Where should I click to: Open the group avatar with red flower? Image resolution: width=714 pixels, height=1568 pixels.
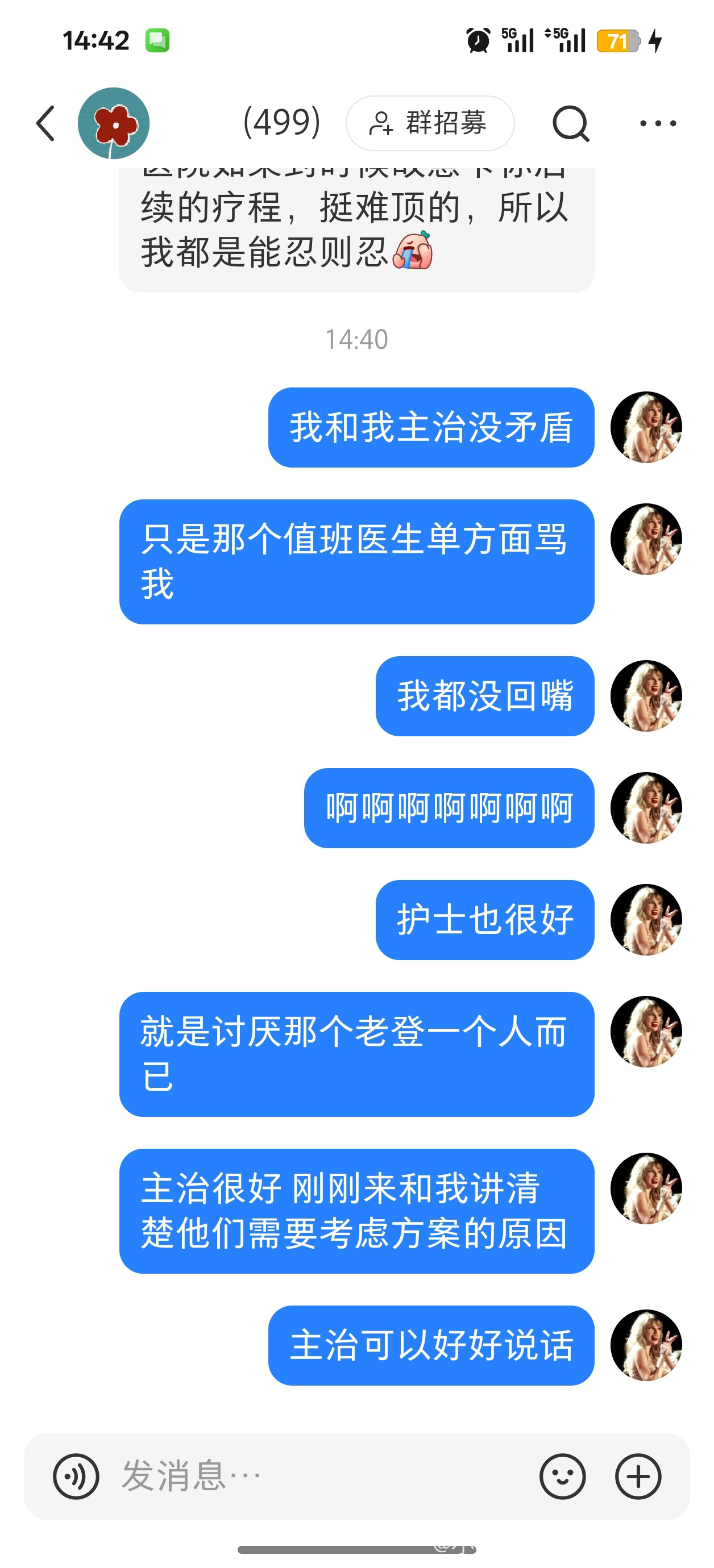[x=113, y=124]
